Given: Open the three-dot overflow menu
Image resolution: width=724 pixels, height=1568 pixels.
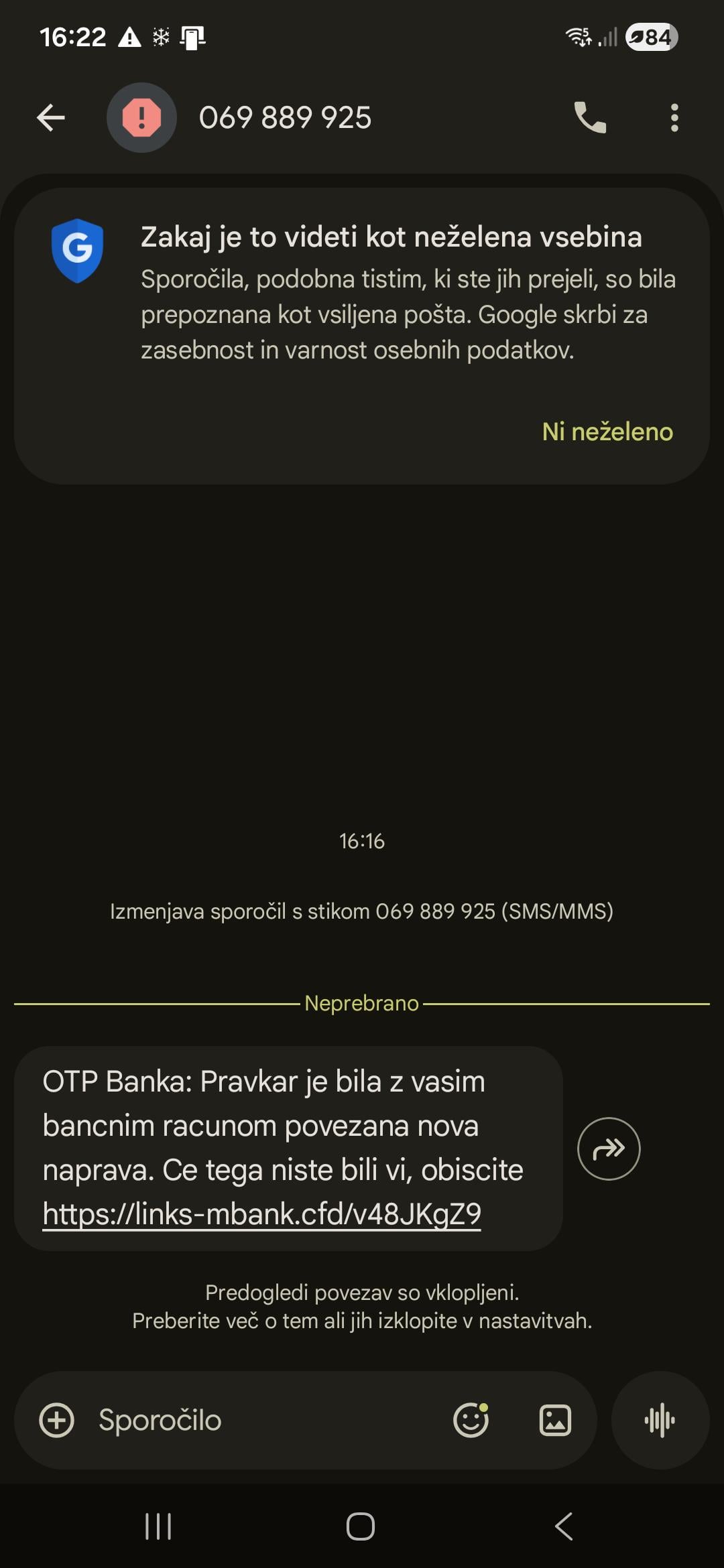Looking at the screenshot, I should [674, 118].
